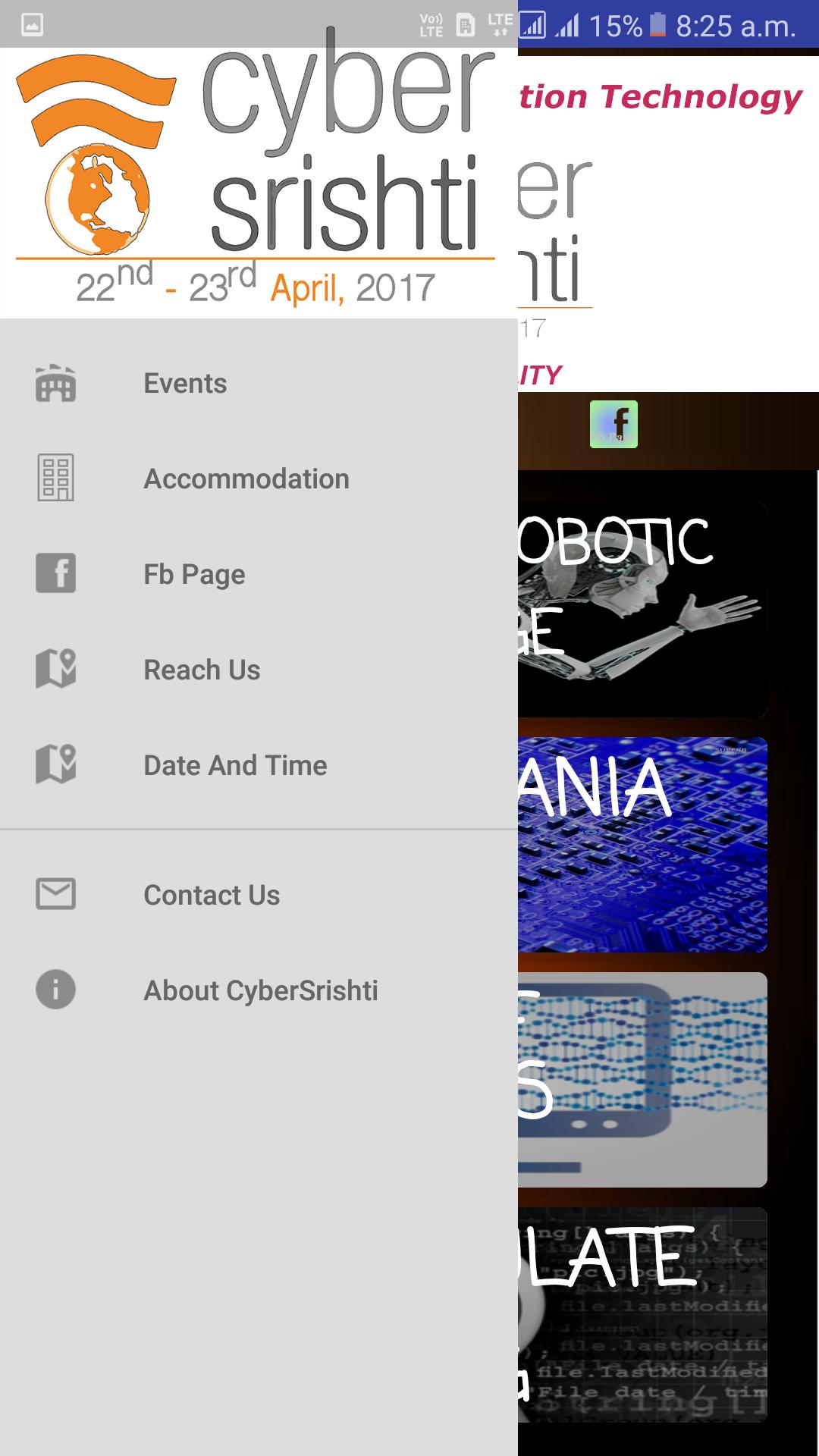Open the Contact Us option
The width and height of the screenshot is (819, 1456).
(x=212, y=896)
